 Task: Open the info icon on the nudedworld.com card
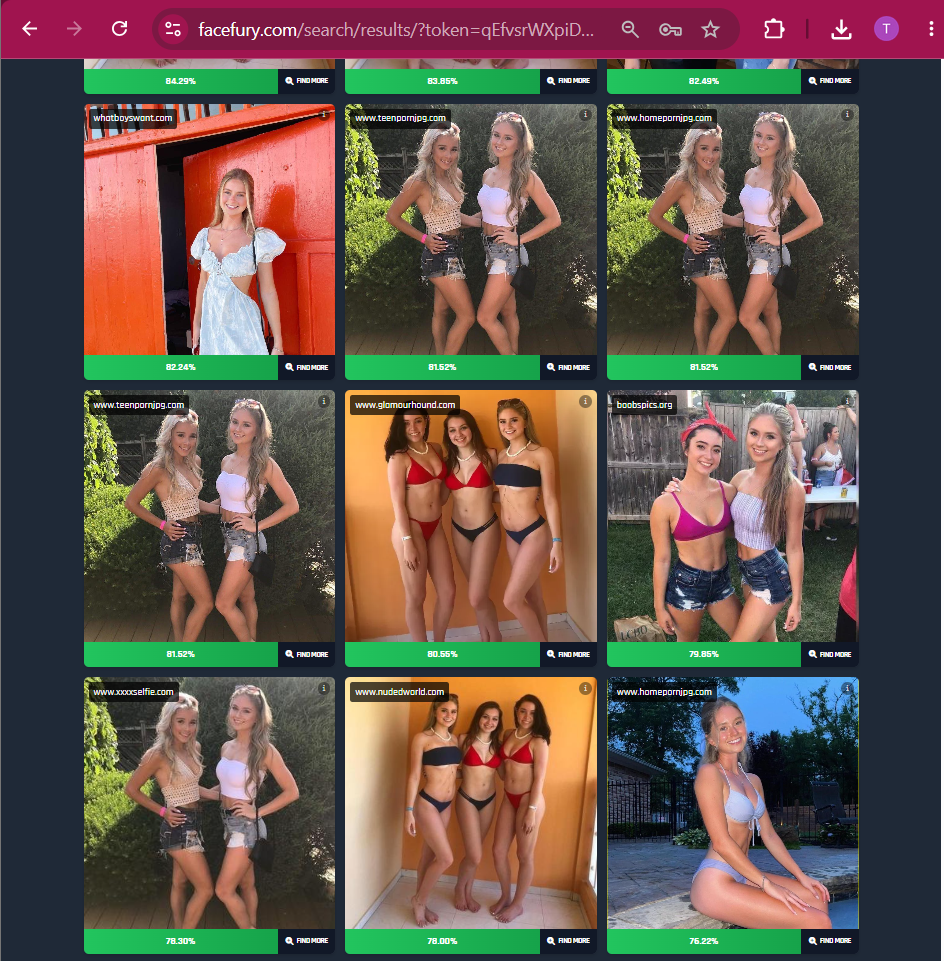tap(585, 688)
